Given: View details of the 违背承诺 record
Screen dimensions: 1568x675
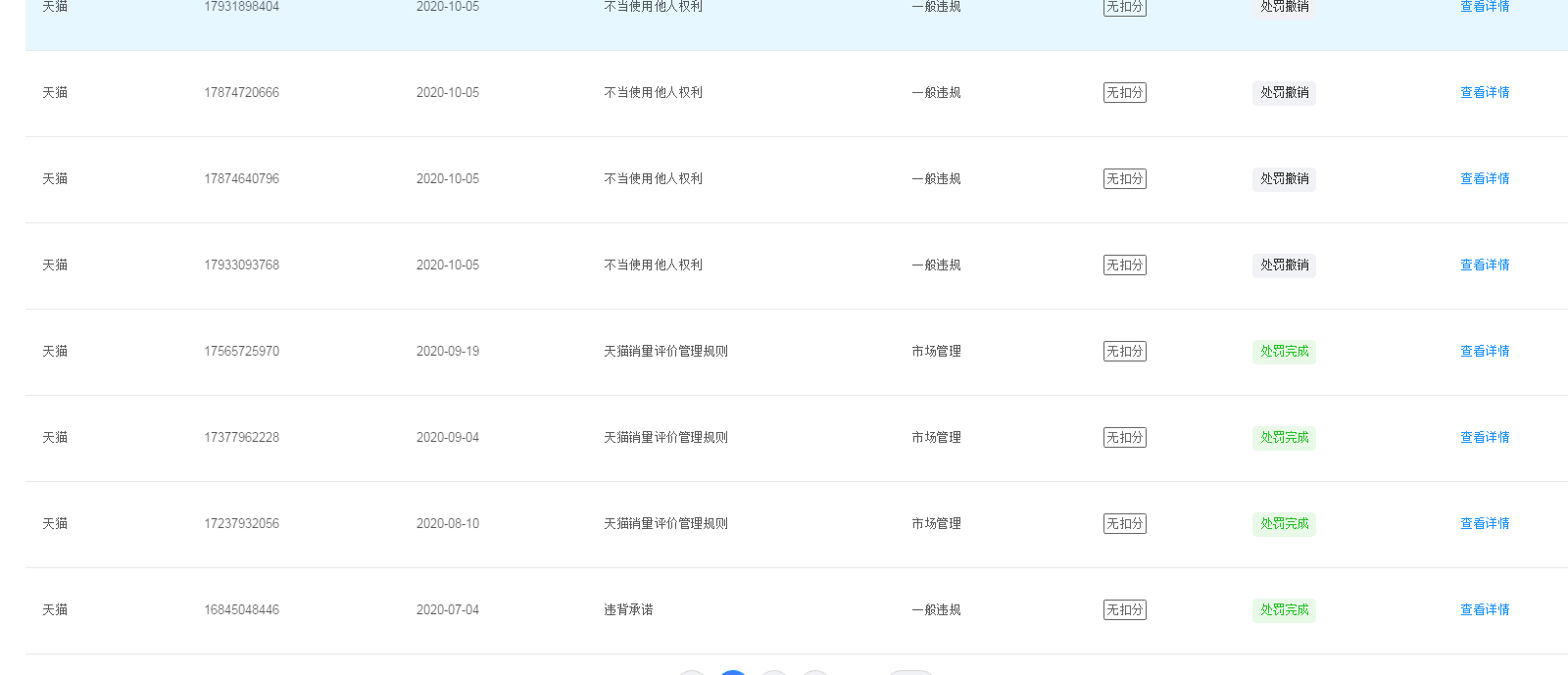Looking at the screenshot, I should point(1484,610).
